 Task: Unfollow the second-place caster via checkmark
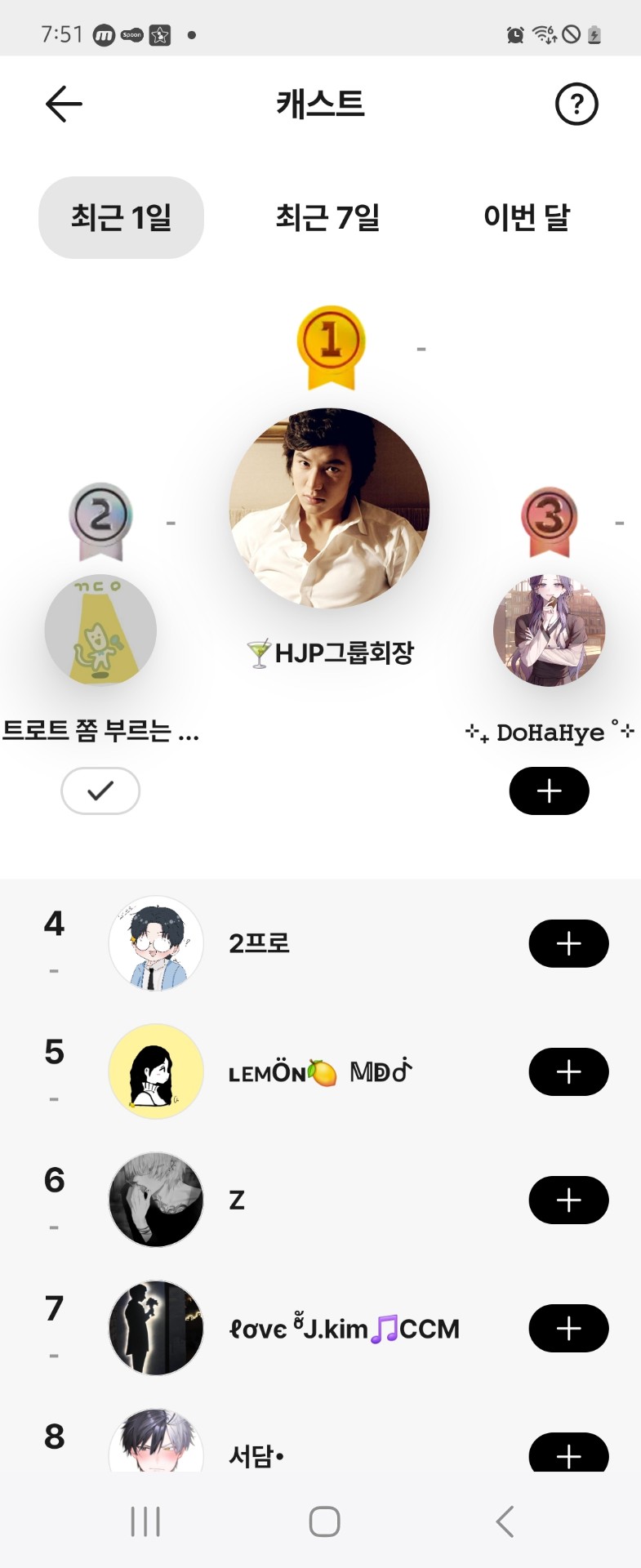100,791
